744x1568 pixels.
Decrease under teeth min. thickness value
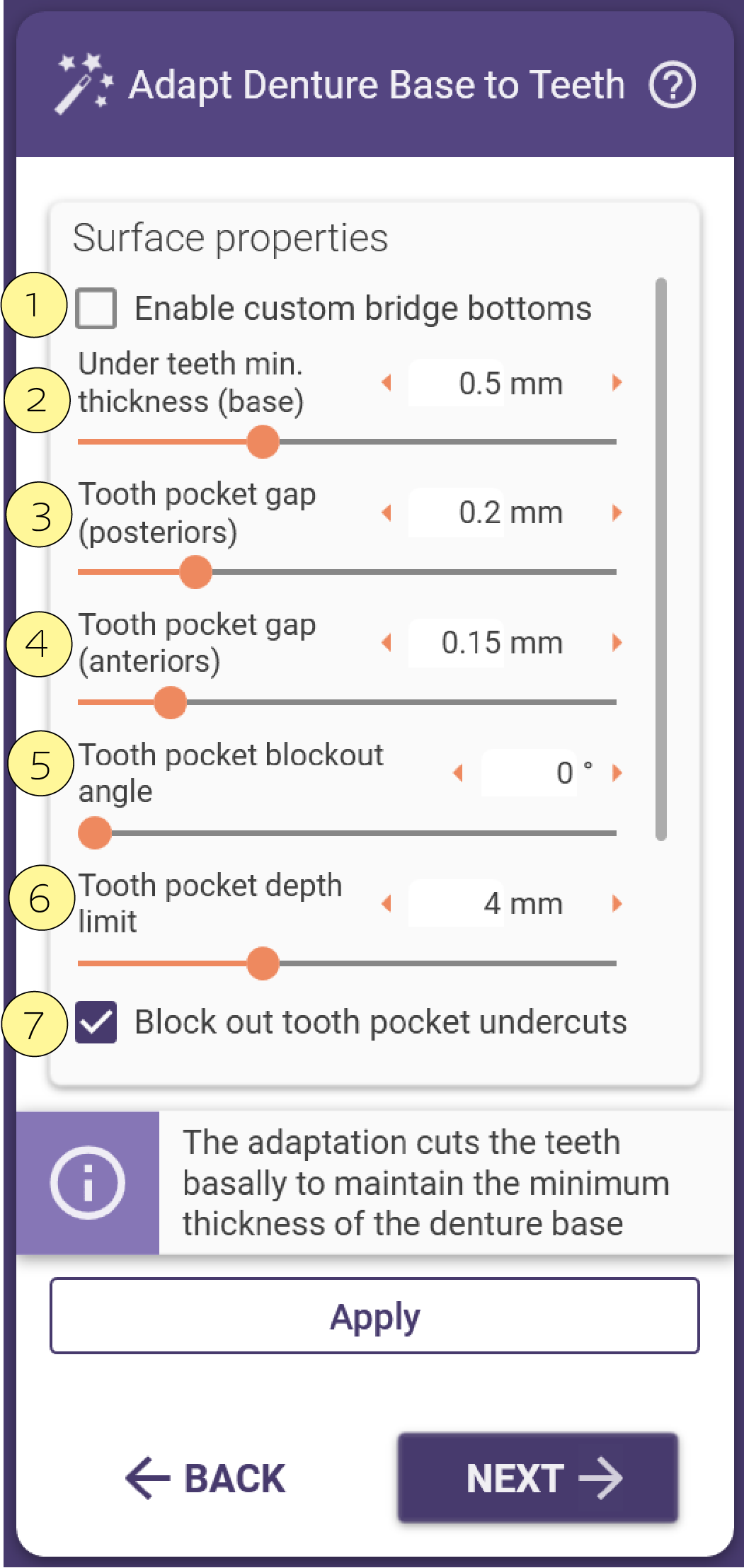(387, 383)
